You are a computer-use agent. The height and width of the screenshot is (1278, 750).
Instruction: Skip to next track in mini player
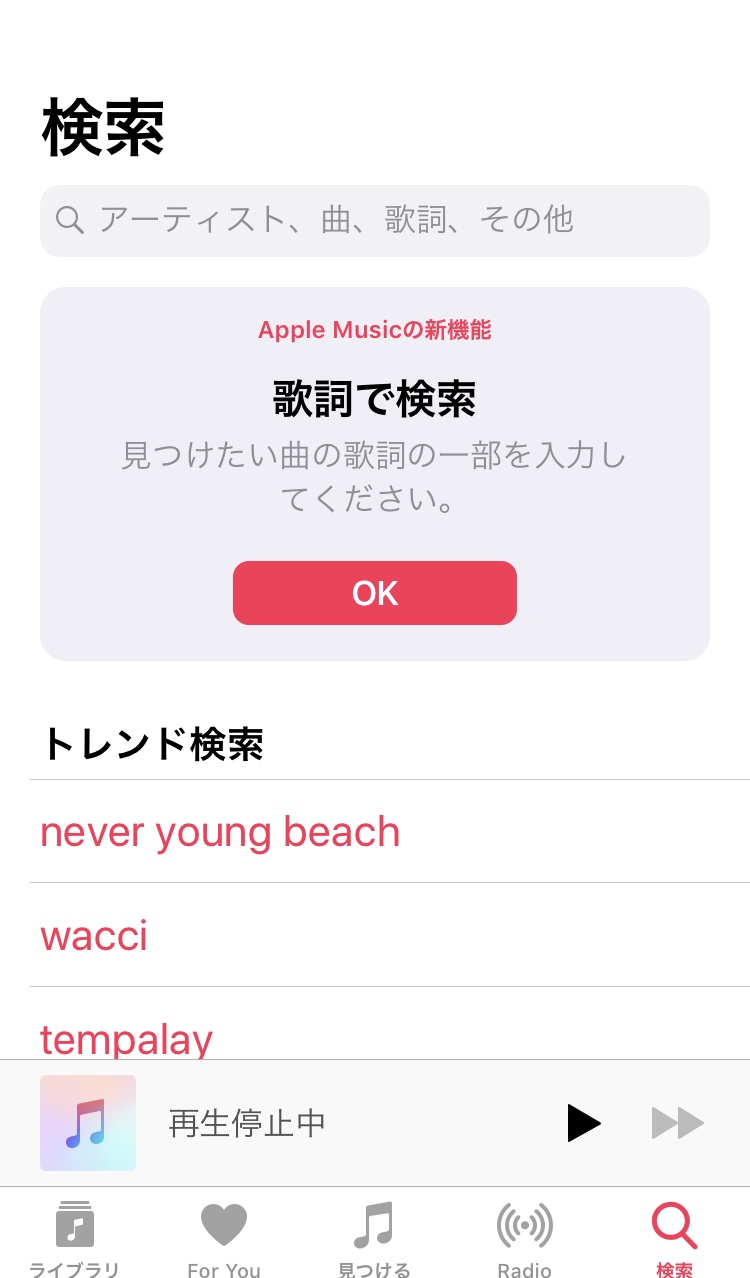[x=678, y=1123]
